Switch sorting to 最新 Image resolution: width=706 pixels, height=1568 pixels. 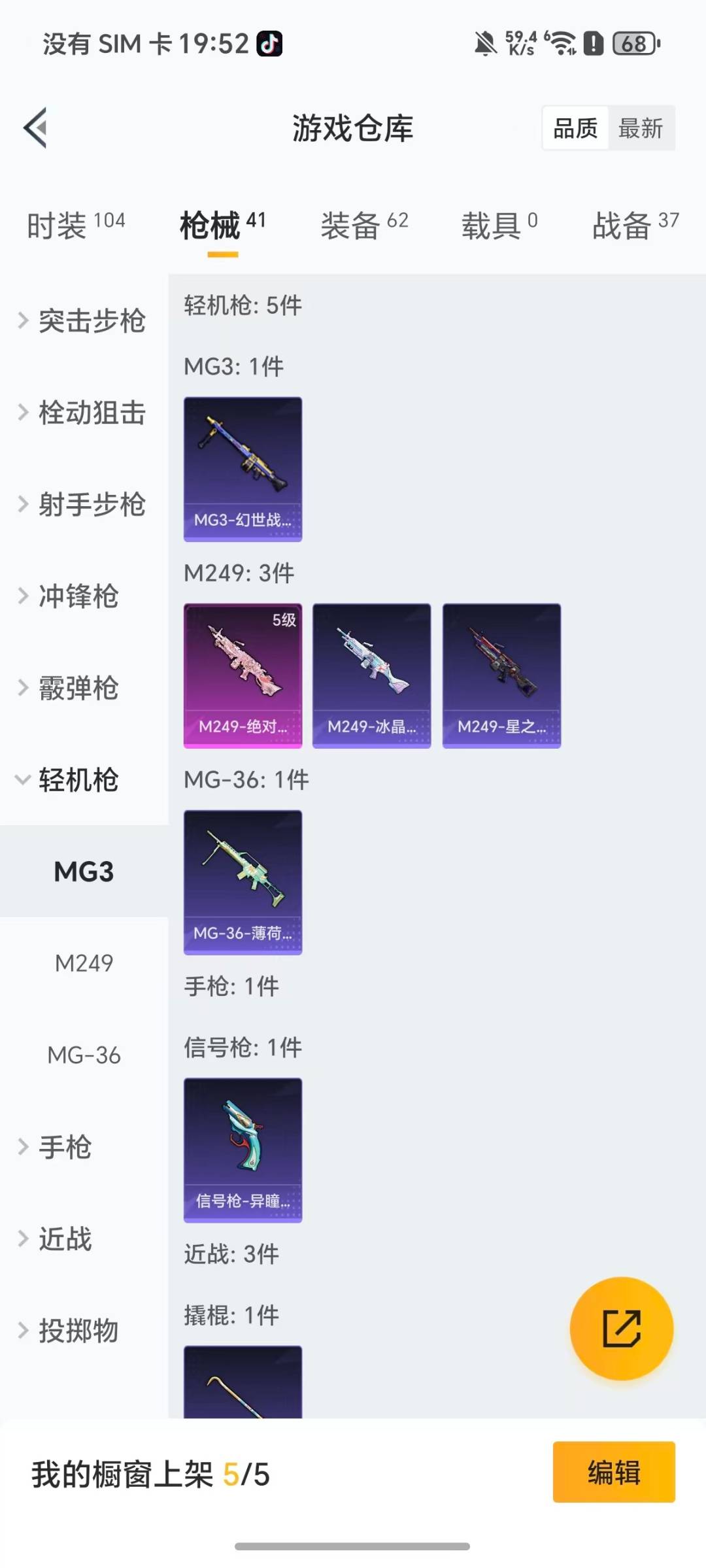(641, 128)
